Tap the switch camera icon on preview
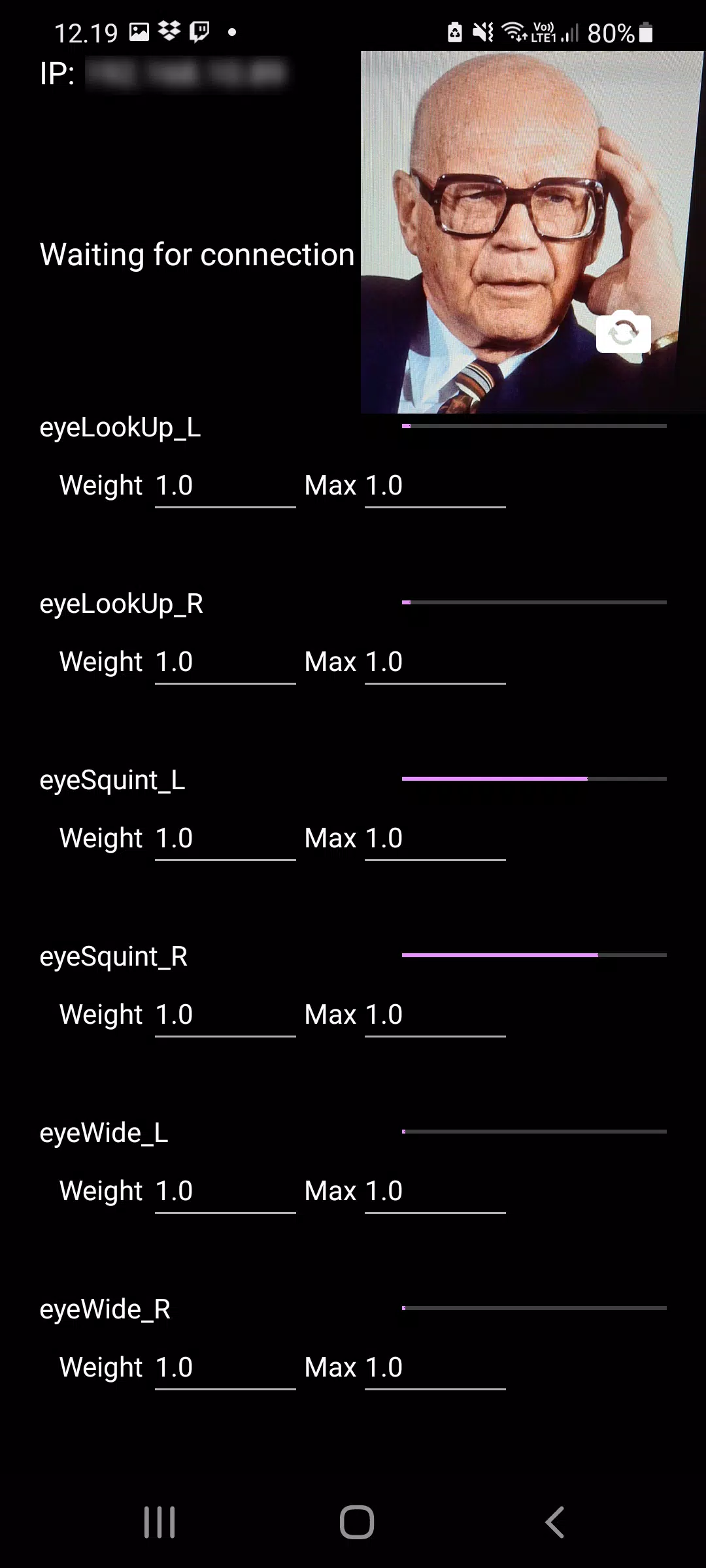 pos(623,333)
